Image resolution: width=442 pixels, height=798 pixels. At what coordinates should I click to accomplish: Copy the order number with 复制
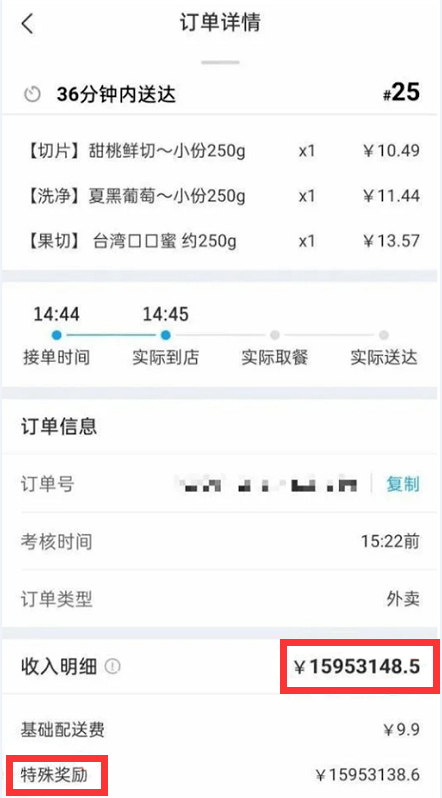pyautogui.click(x=403, y=484)
